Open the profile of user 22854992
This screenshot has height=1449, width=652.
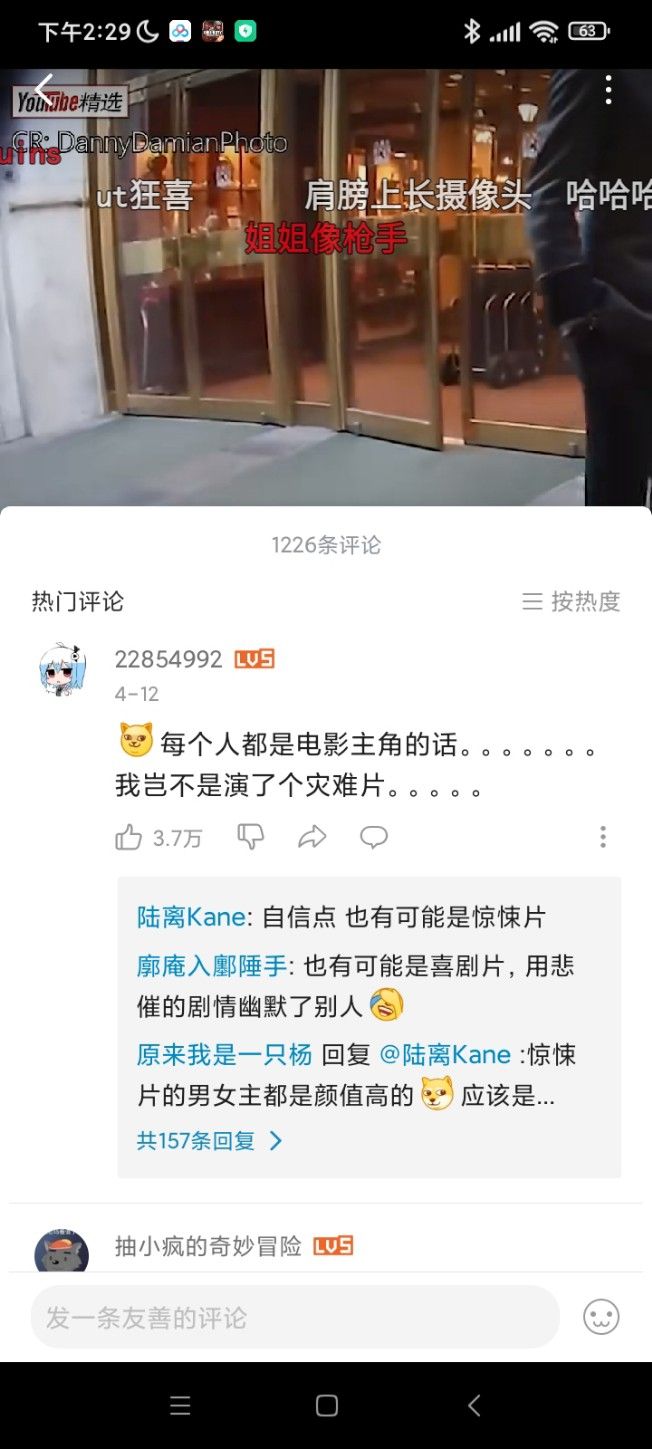[x=63, y=670]
